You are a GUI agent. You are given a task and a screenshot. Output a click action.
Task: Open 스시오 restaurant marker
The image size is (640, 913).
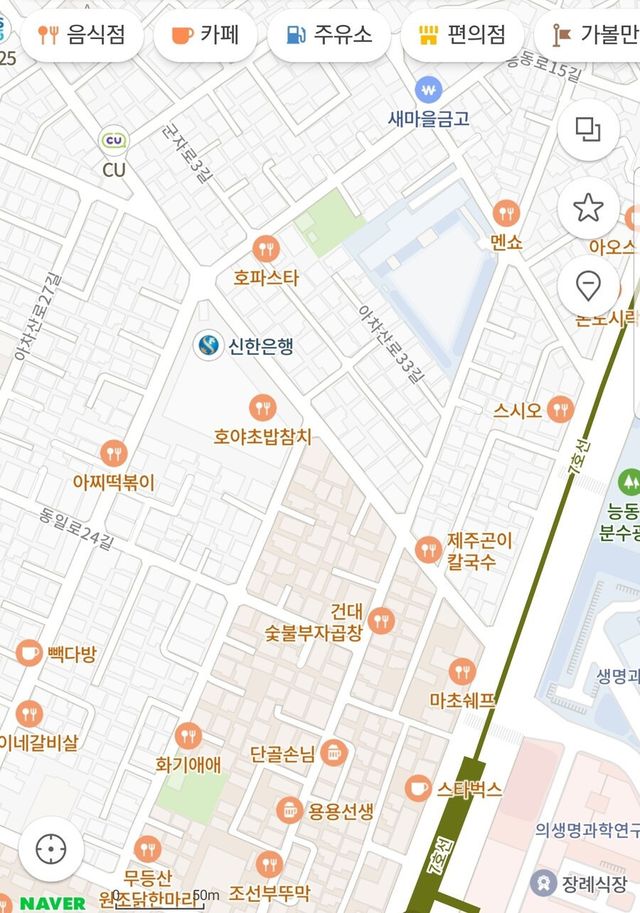click(561, 408)
